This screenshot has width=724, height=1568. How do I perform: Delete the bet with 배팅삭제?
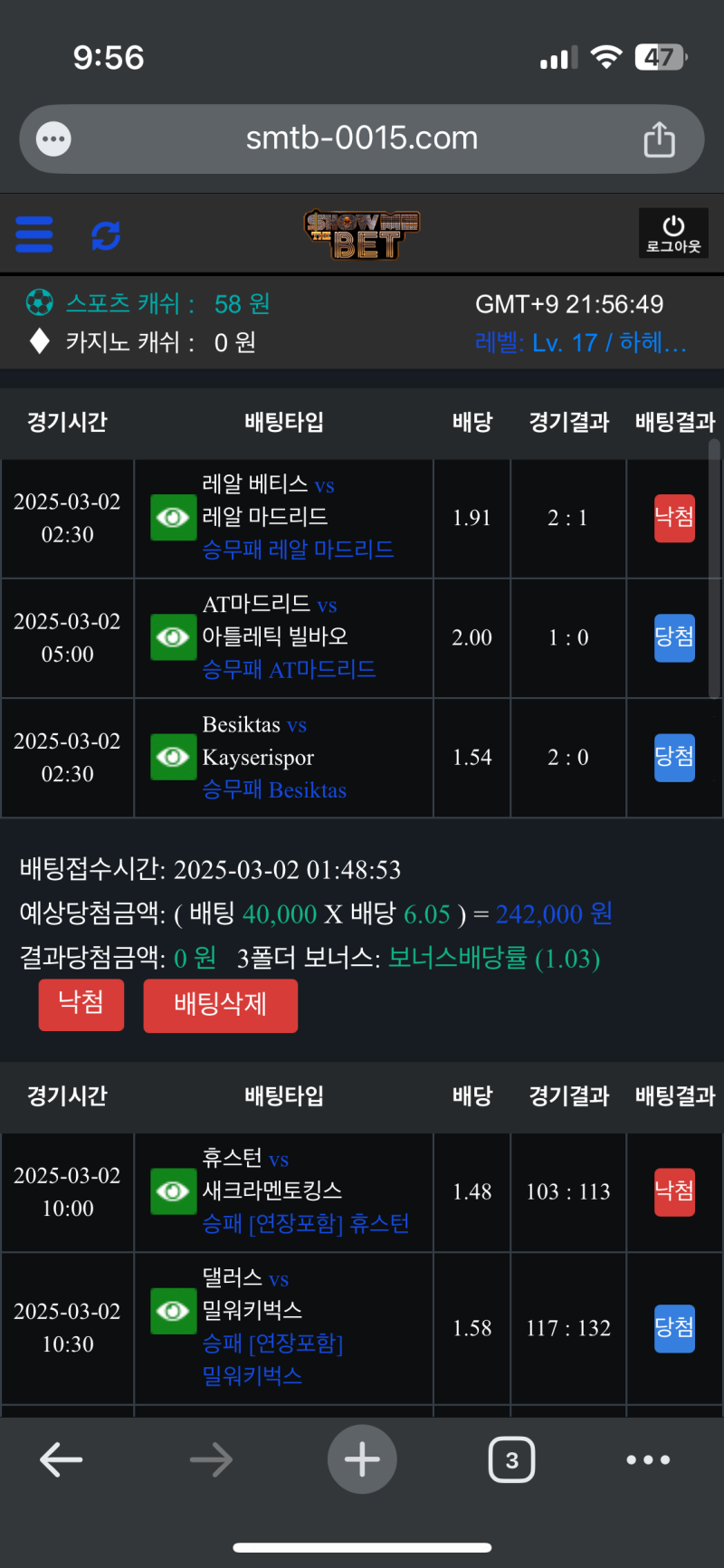(x=220, y=1005)
